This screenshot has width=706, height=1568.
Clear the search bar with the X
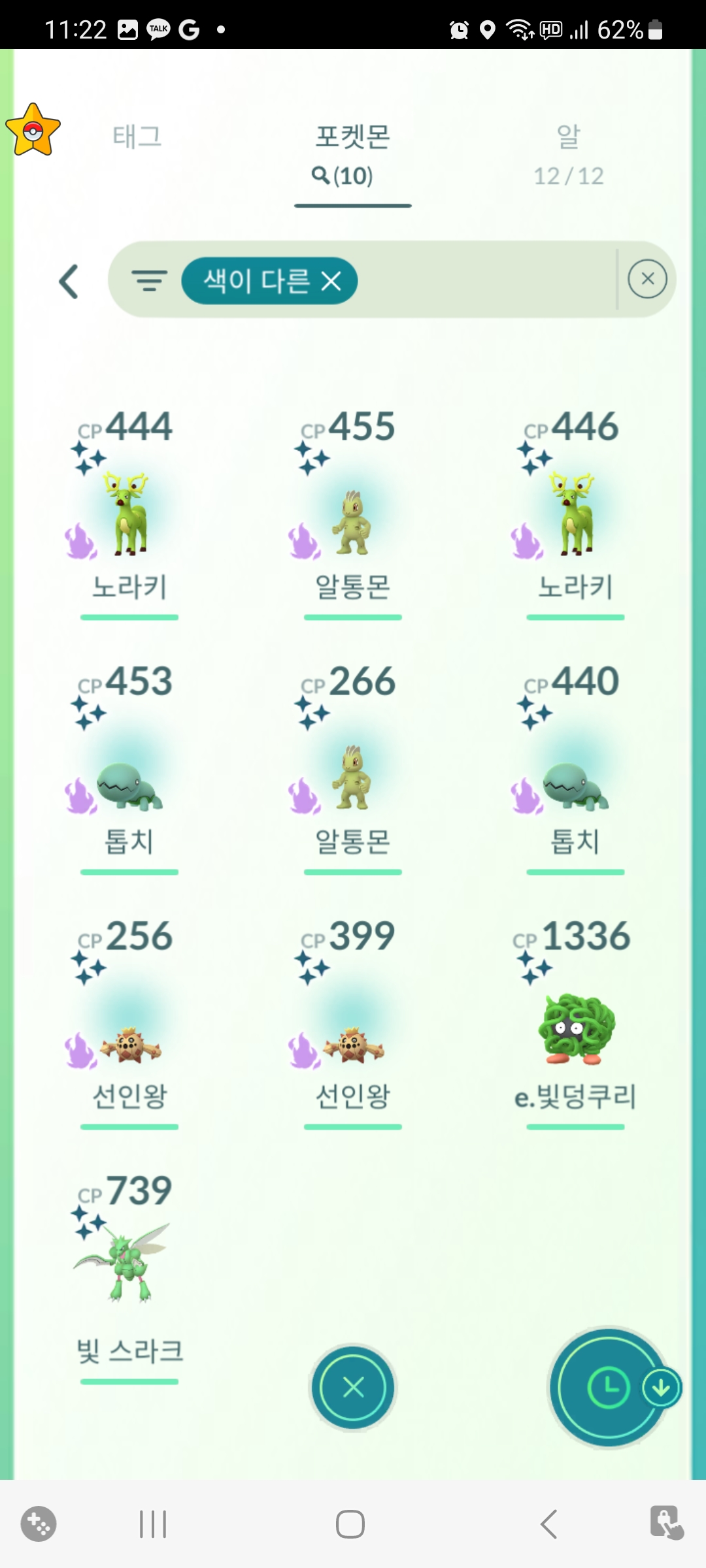(647, 279)
